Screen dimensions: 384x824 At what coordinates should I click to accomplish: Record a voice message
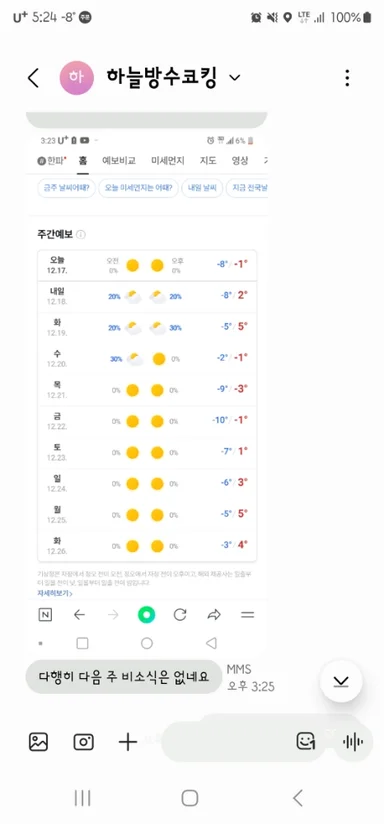pyautogui.click(x=352, y=742)
